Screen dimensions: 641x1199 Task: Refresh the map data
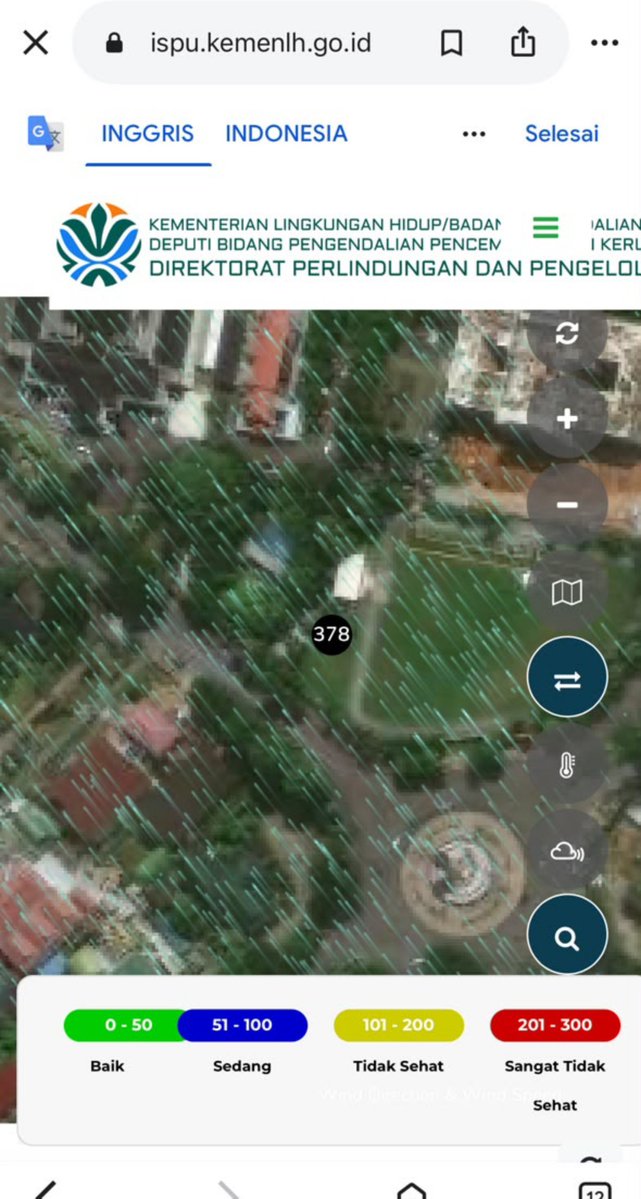(567, 333)
